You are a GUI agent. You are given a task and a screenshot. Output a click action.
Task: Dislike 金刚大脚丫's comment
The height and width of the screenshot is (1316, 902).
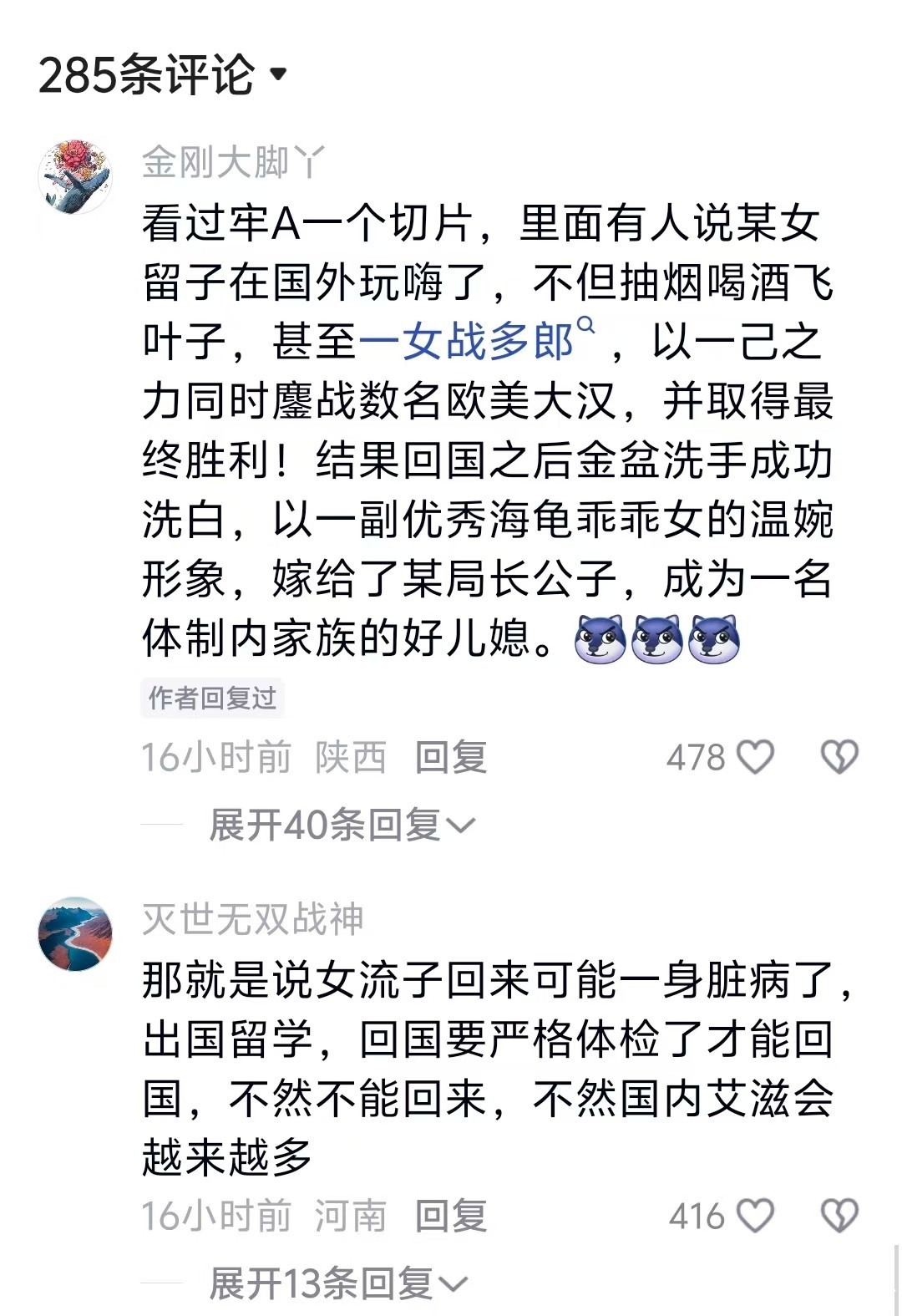[839, 757]
